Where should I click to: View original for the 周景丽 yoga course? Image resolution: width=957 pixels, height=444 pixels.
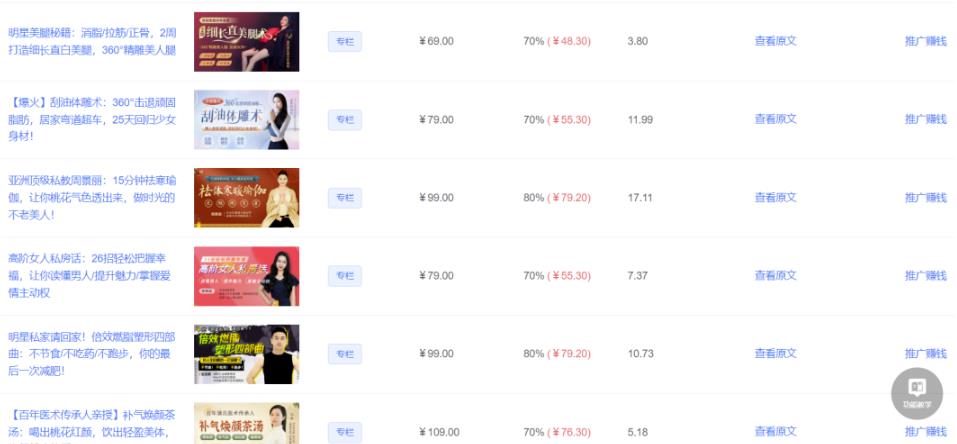point(775,197)
